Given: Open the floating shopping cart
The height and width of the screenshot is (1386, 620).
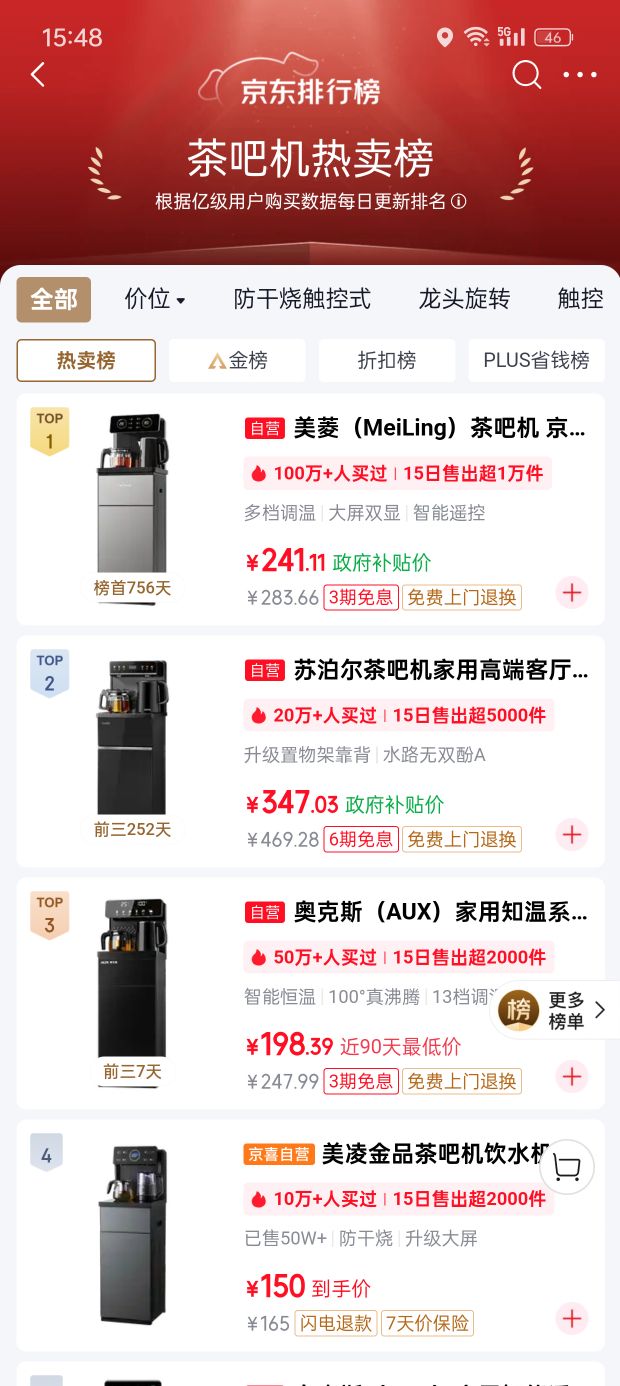Looking at the screenshot, I should [567, 1167].
